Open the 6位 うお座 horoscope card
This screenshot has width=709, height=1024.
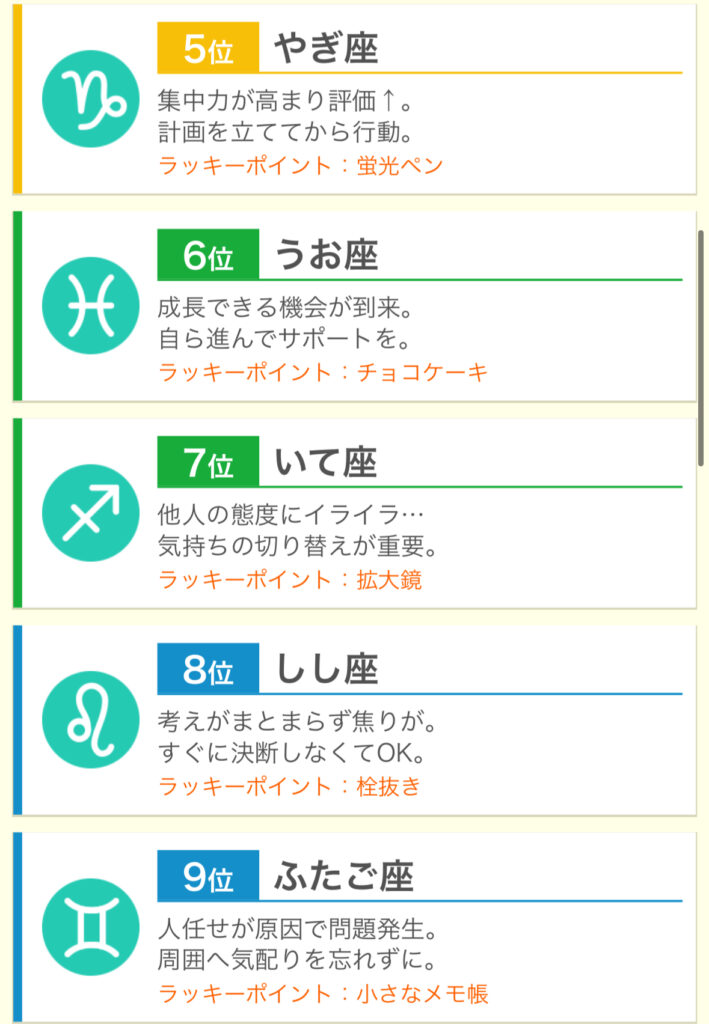355,306
